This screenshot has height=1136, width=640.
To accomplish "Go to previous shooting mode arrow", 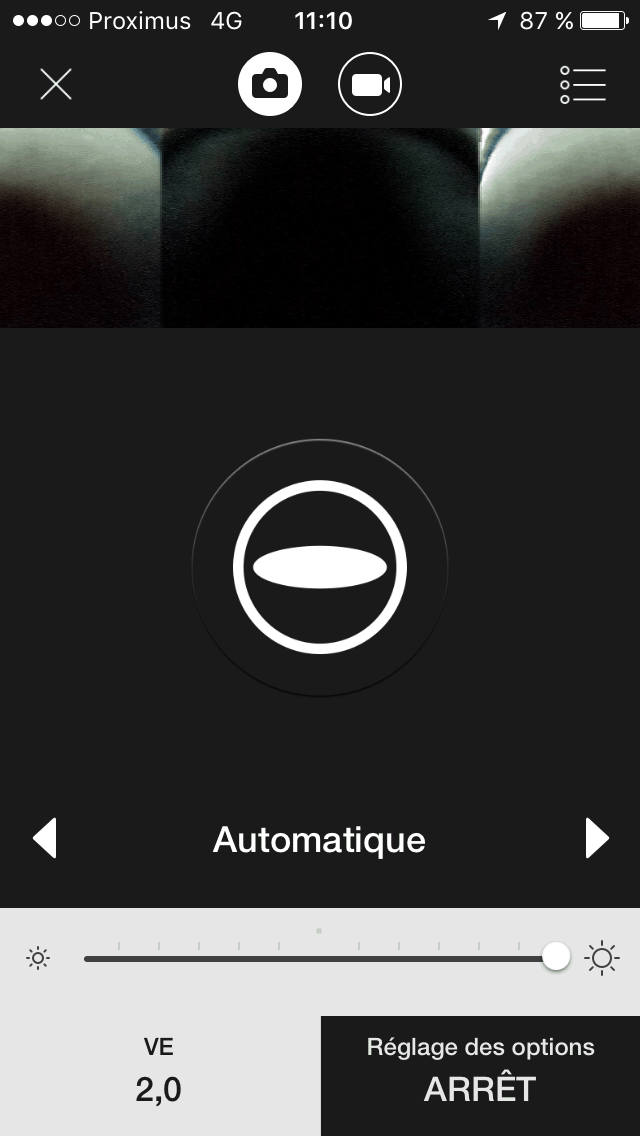I will (45, 838).
